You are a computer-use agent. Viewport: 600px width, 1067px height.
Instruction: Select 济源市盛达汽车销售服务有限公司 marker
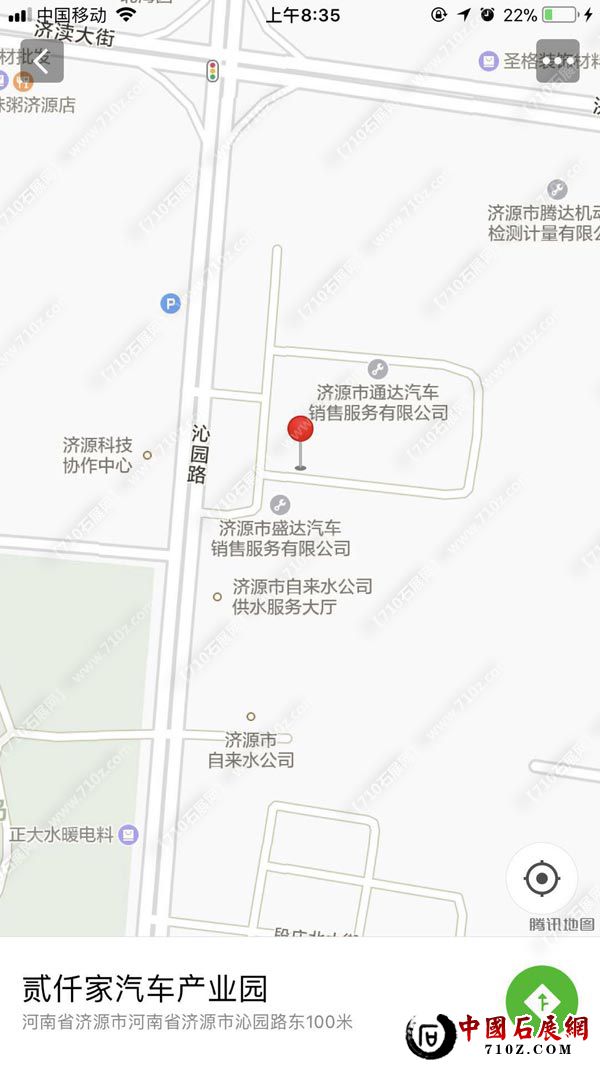click(281, 505)
